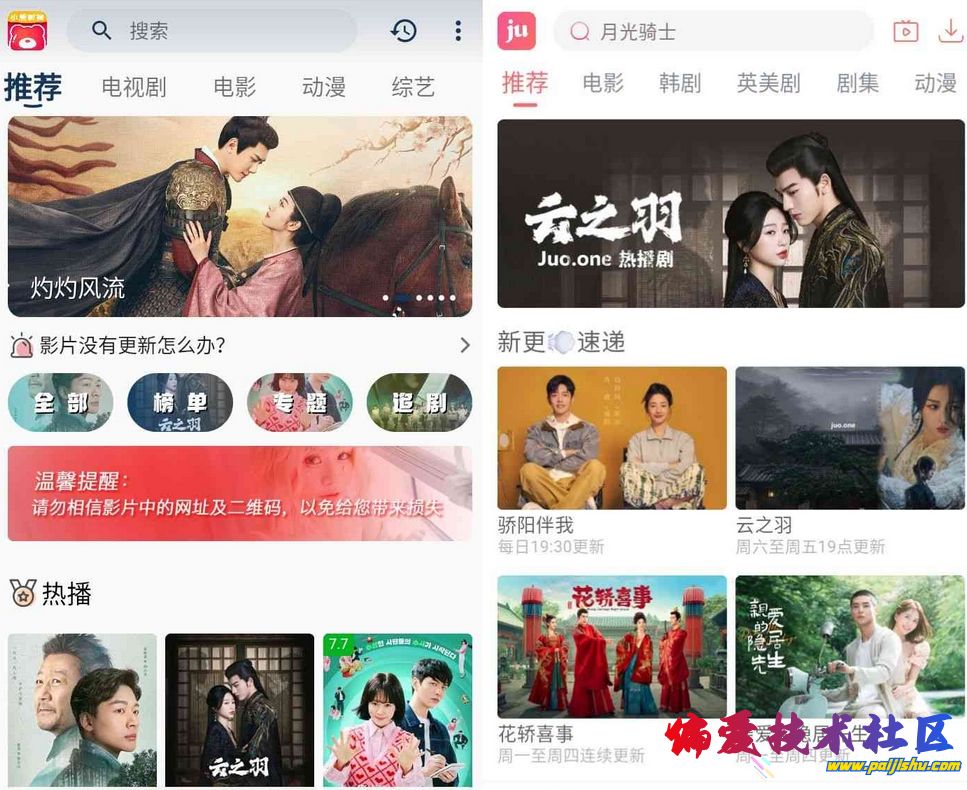967x790 pixels.
Task: Open the TV playback icon beside search
Action: [906, 31]
